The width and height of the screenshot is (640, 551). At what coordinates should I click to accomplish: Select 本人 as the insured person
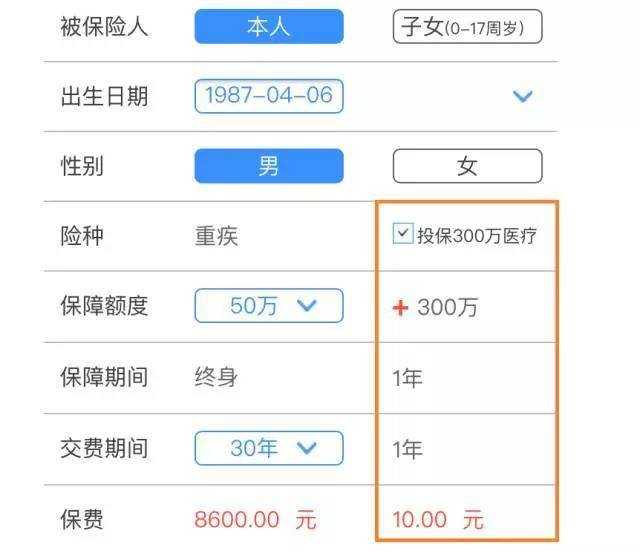pyautogui.click(x=269, y=27)
